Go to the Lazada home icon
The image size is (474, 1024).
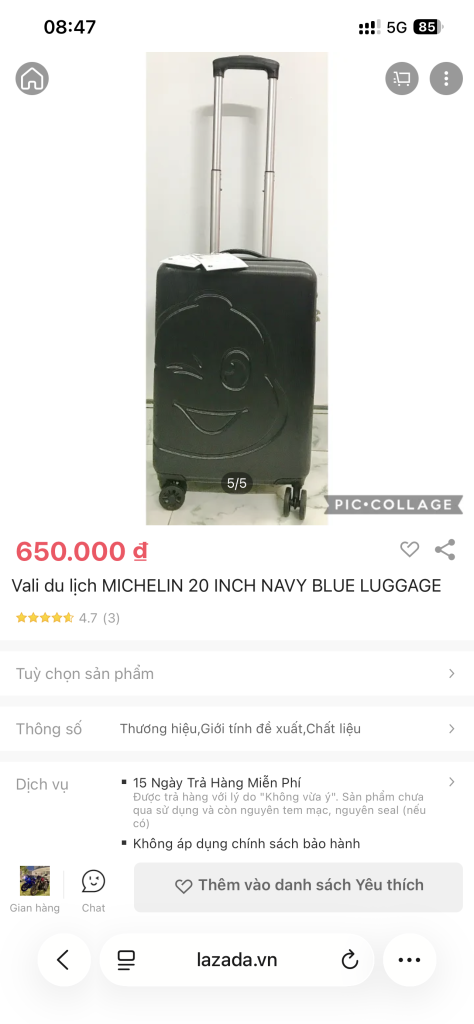tap(32, 78)
